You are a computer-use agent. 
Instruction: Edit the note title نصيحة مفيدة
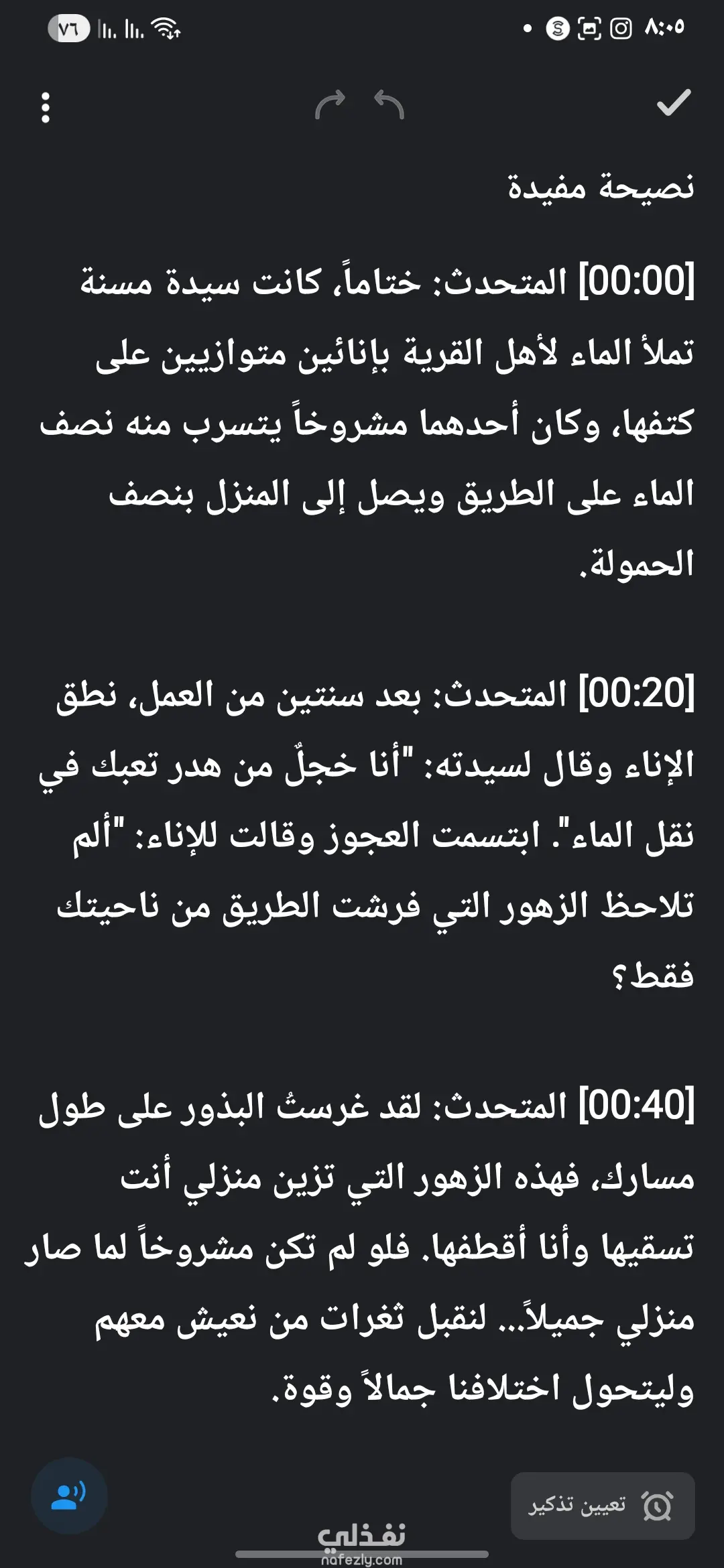[x=601, y=187]
